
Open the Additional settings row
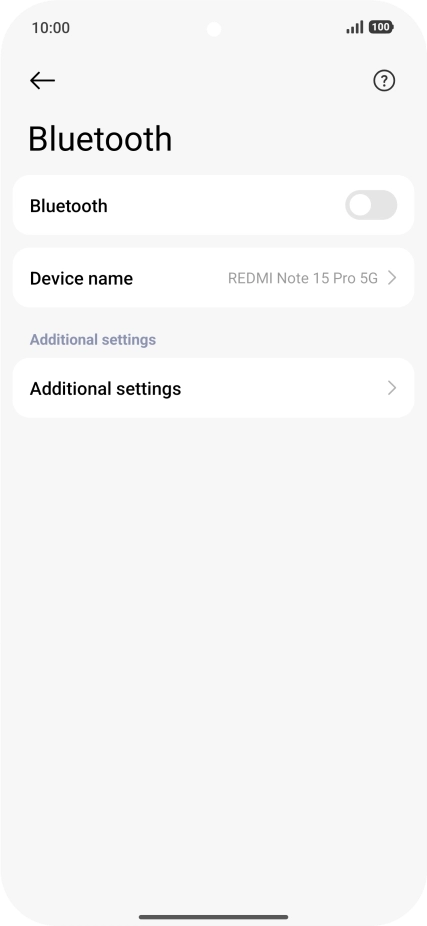point(213,388)
